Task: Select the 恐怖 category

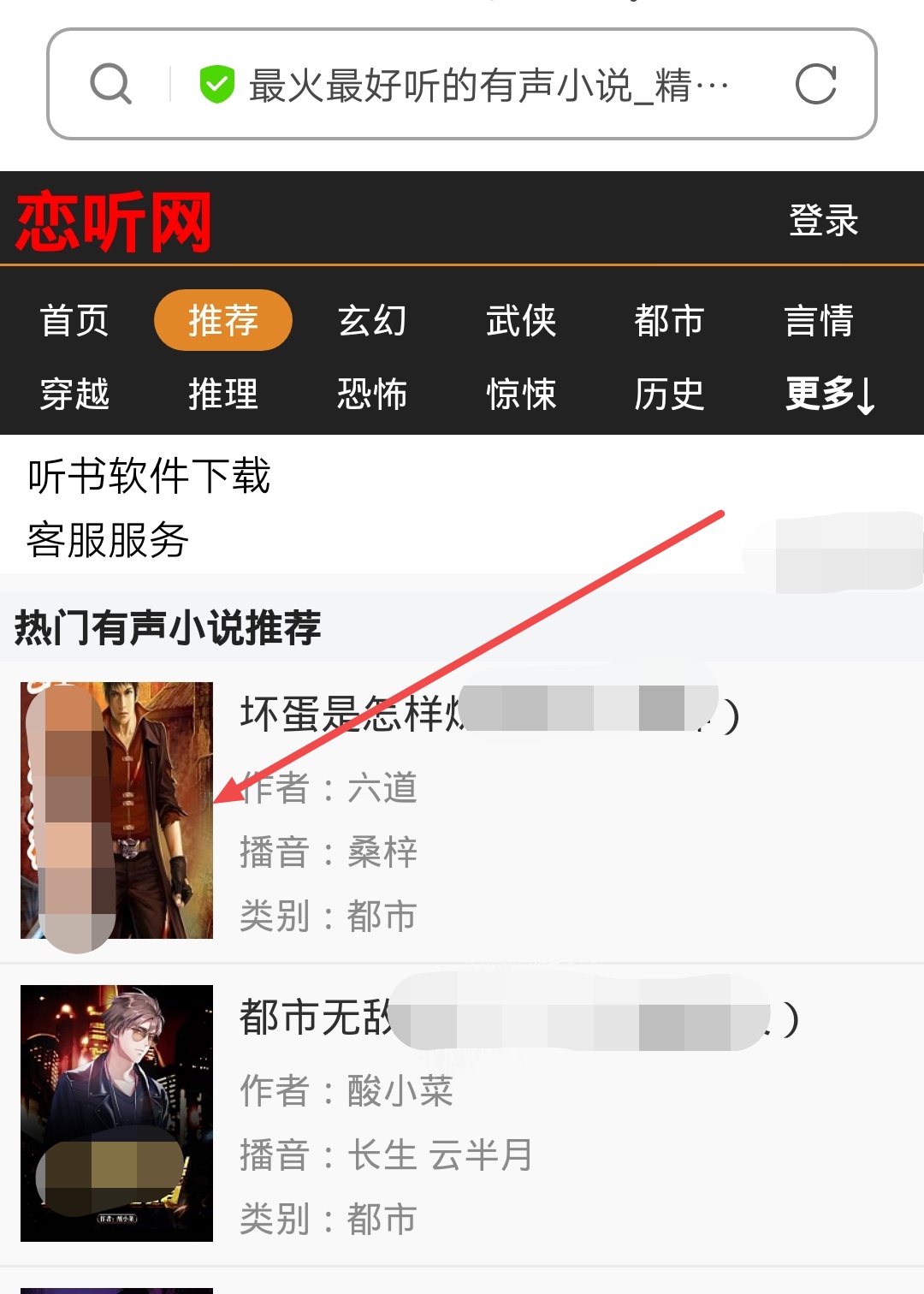Action: (x=373, y=395)
